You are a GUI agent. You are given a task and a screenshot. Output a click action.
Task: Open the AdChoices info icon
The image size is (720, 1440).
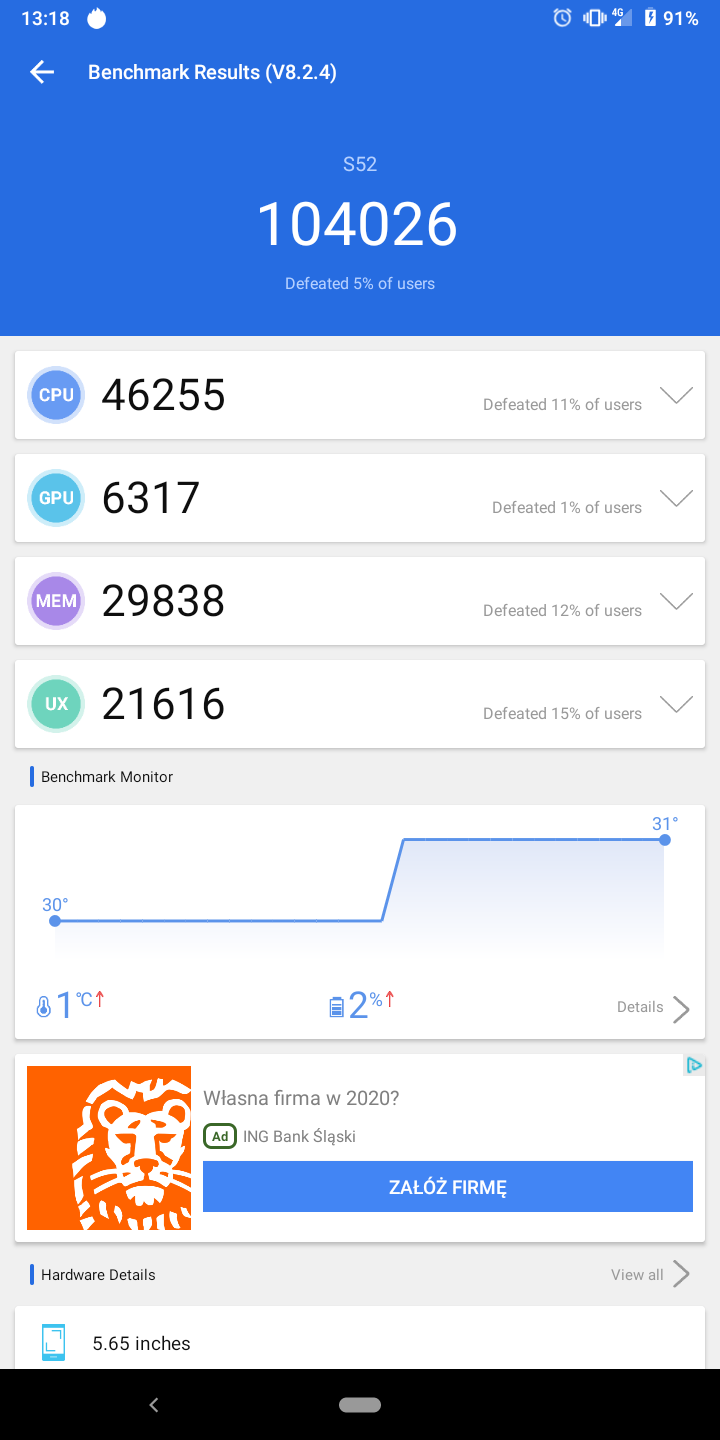(x=694, y=1065)
